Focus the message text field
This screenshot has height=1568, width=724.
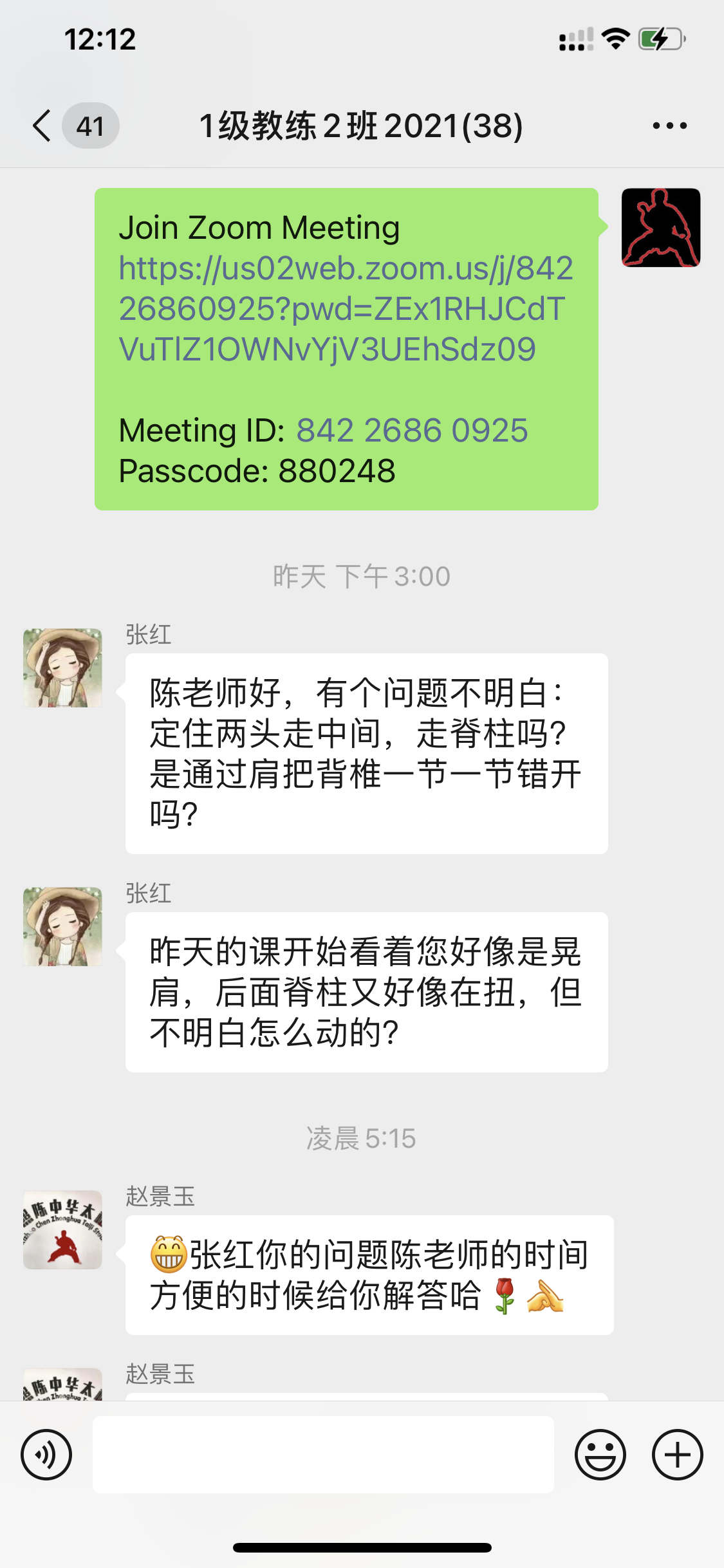pyautogui.click(x=323, y=1455)
